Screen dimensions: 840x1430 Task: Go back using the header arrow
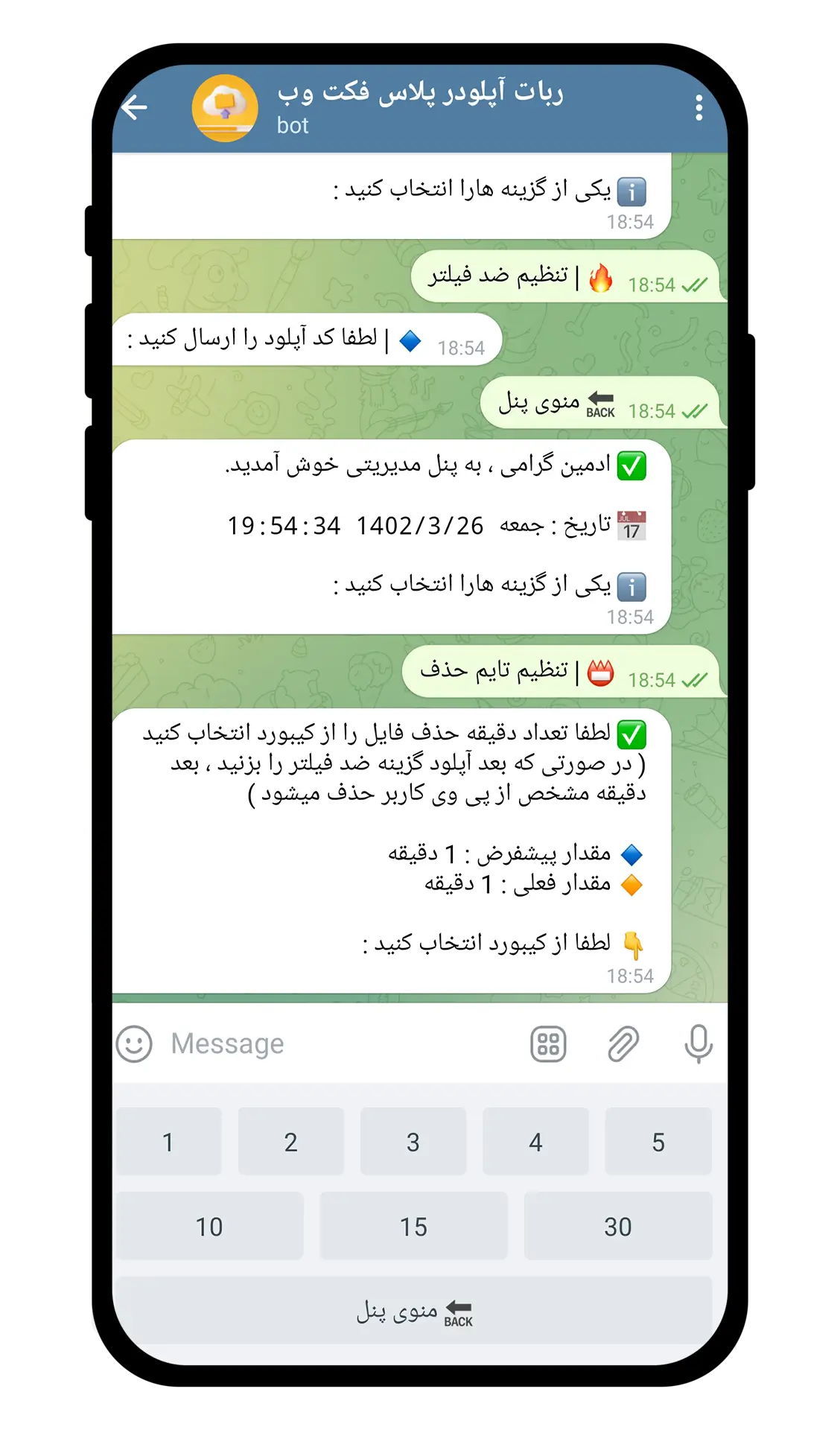click(x=135, y=107)
